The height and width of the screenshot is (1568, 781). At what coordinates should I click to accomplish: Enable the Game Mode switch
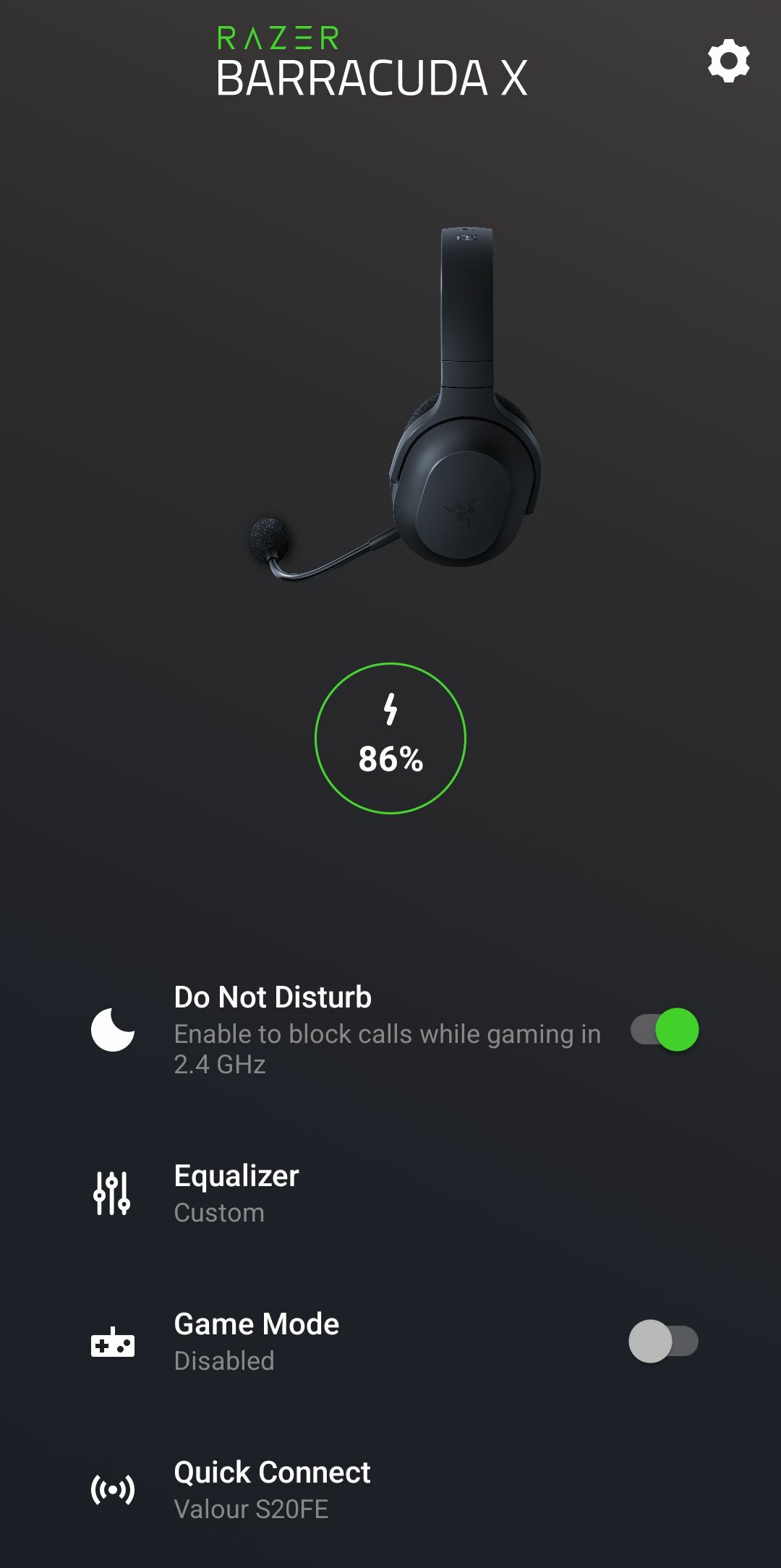663,1342
